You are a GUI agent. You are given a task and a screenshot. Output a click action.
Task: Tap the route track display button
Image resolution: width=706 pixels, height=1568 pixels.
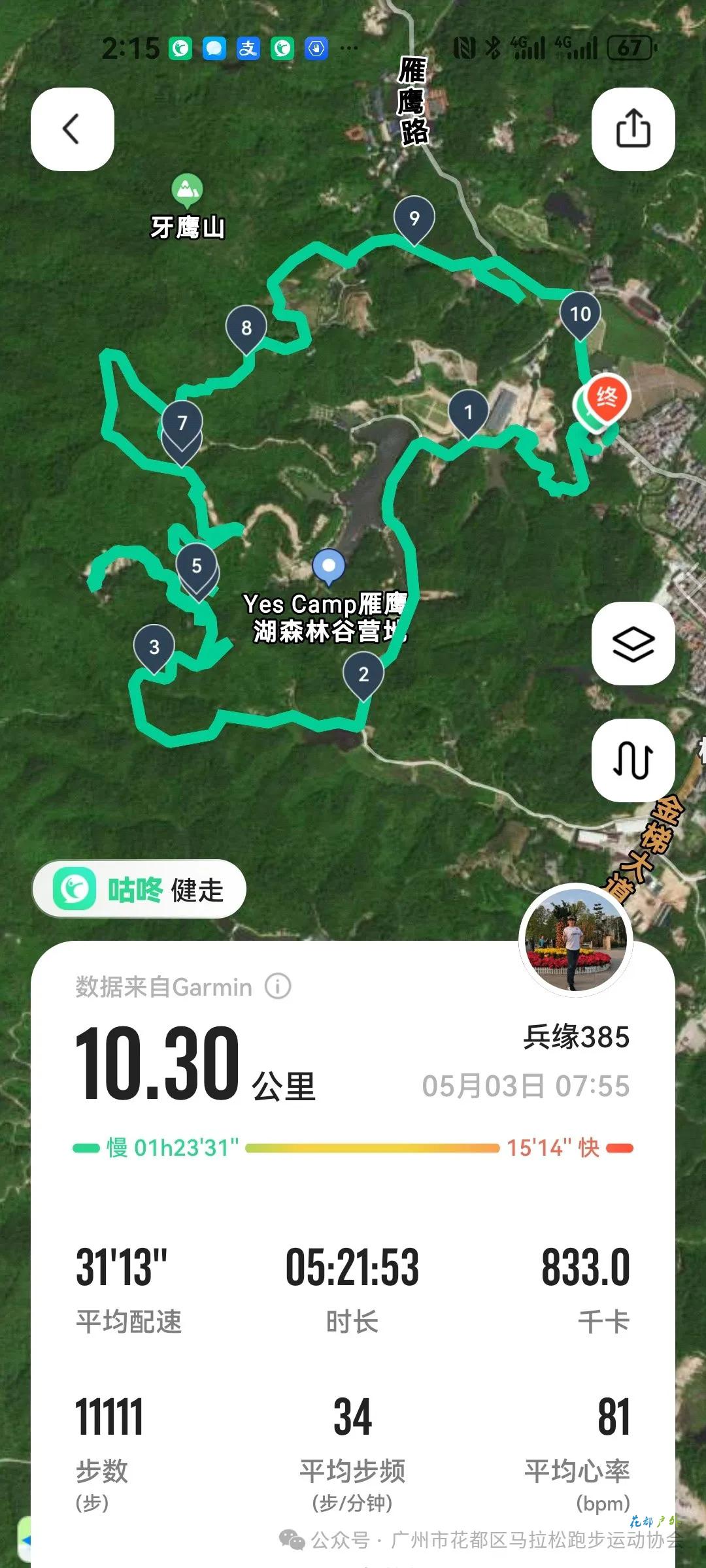click(x=633, y=760)
